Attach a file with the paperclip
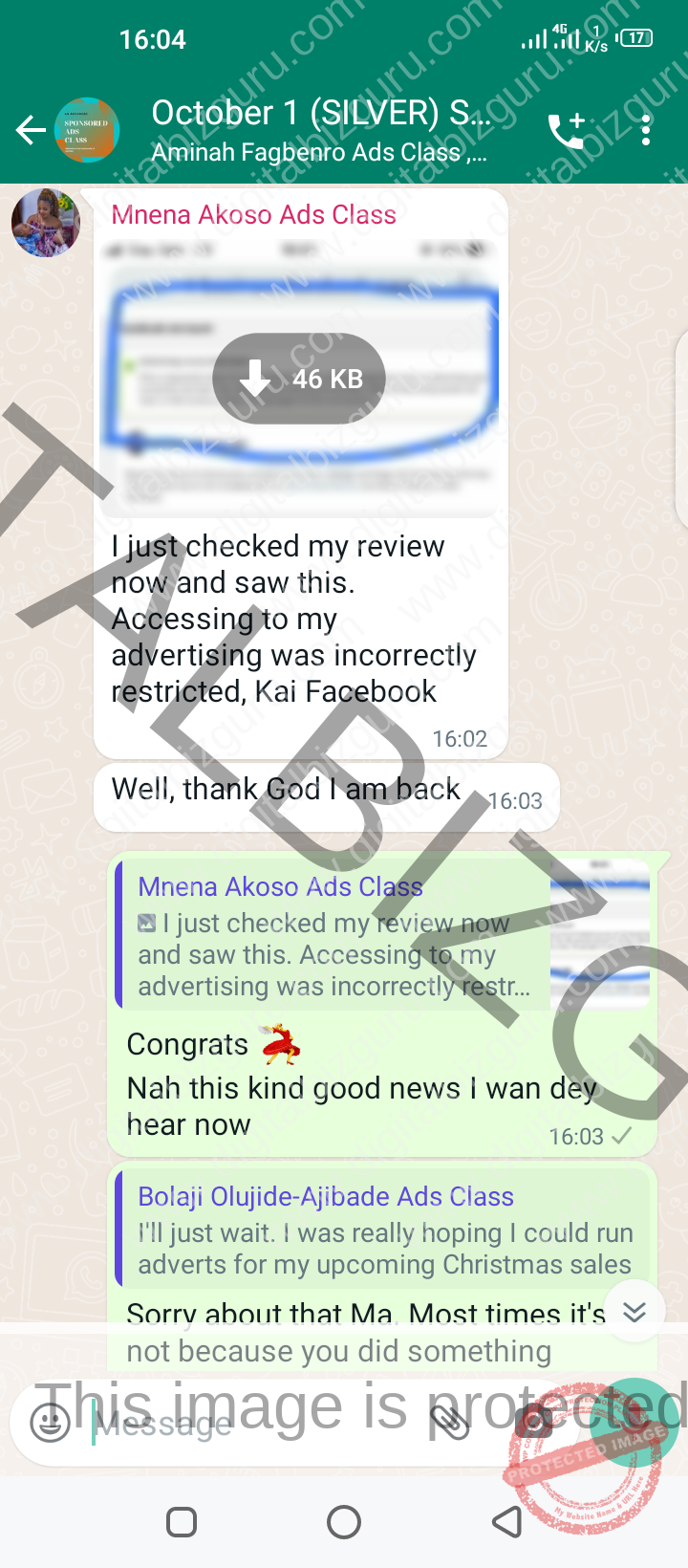The width and height of the screenshot is (688, 1568). 449,1422
